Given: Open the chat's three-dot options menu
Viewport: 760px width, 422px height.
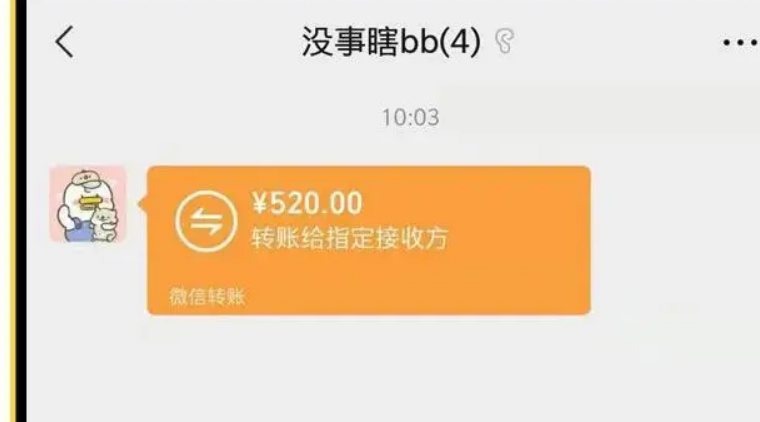Looking at the screenshot, I should (738, 44).
